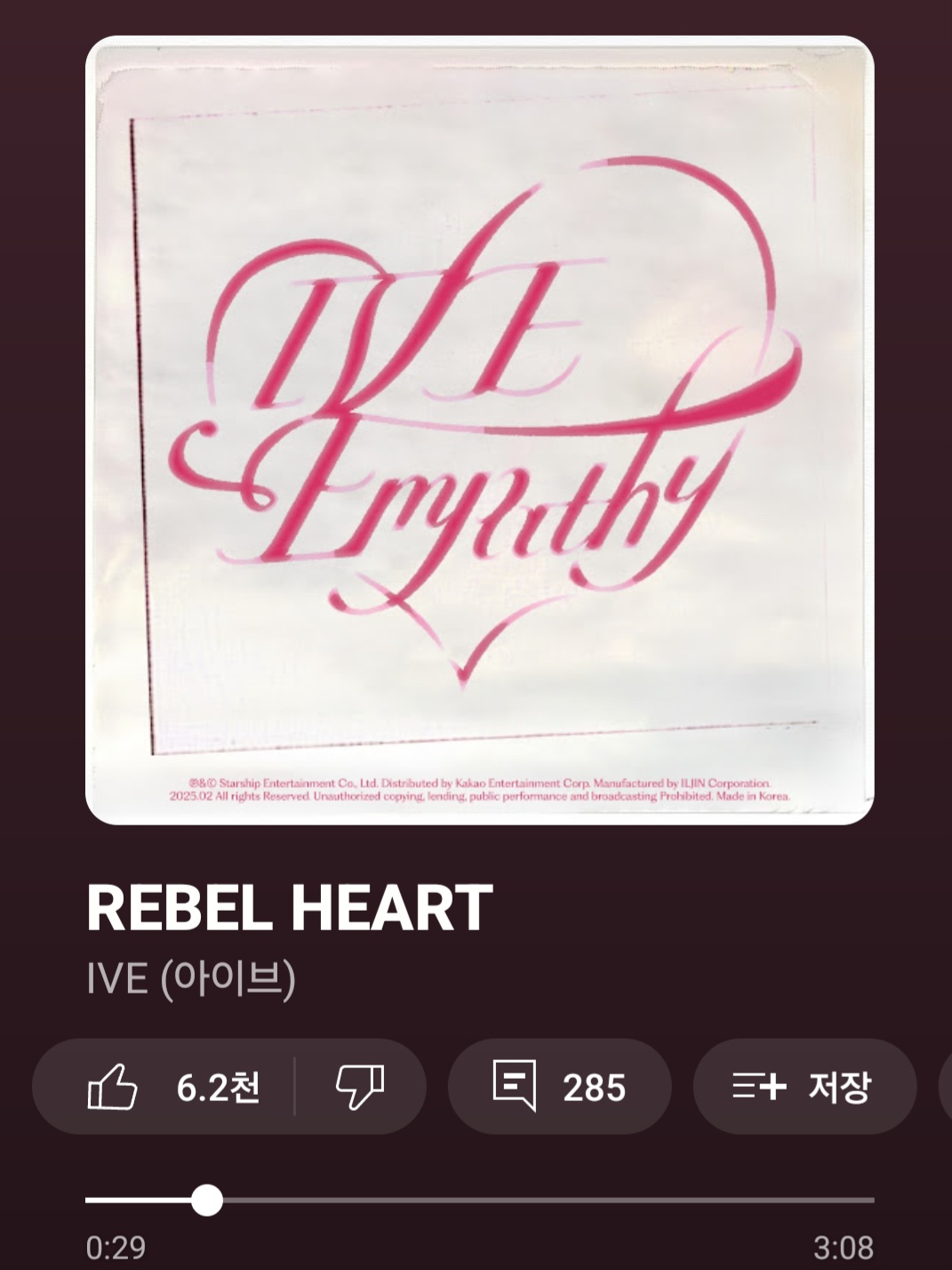The width and height of the screenshot is (952, 1270).
Task: Save the song with 저장 button
Action: pos(804,1087)
